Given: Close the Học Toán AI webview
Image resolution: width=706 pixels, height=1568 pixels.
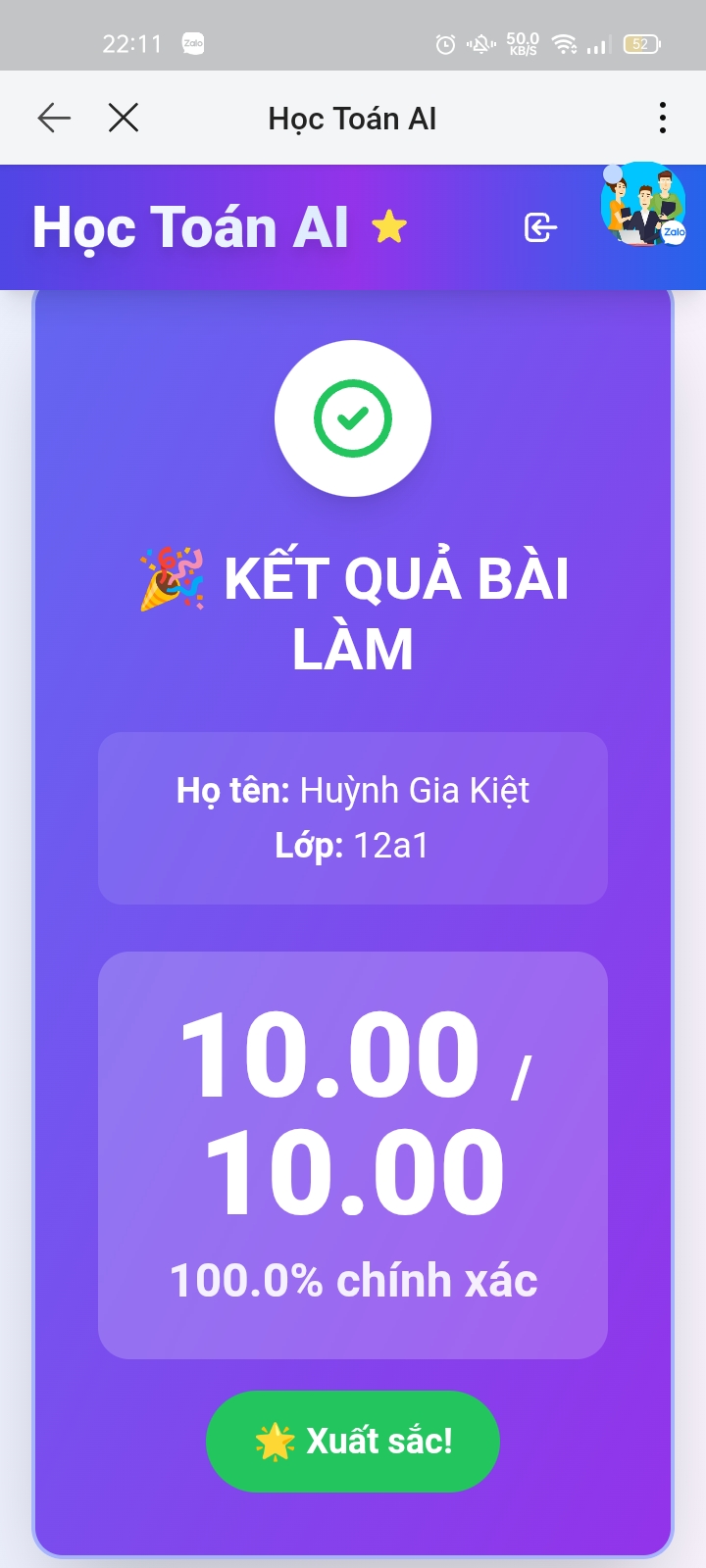Looking at the screenshot, I should (124, 119).
